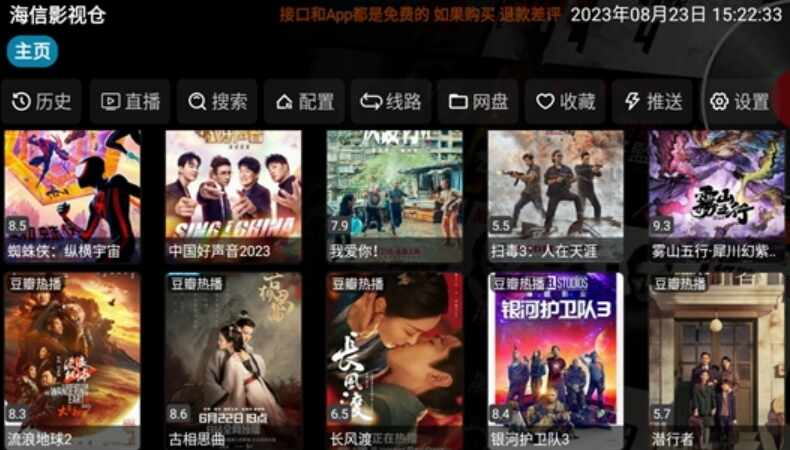Open 设置 settings
The width and height of the screenshot is (790, 450).
pyautogui.click(x=739, y=101)
